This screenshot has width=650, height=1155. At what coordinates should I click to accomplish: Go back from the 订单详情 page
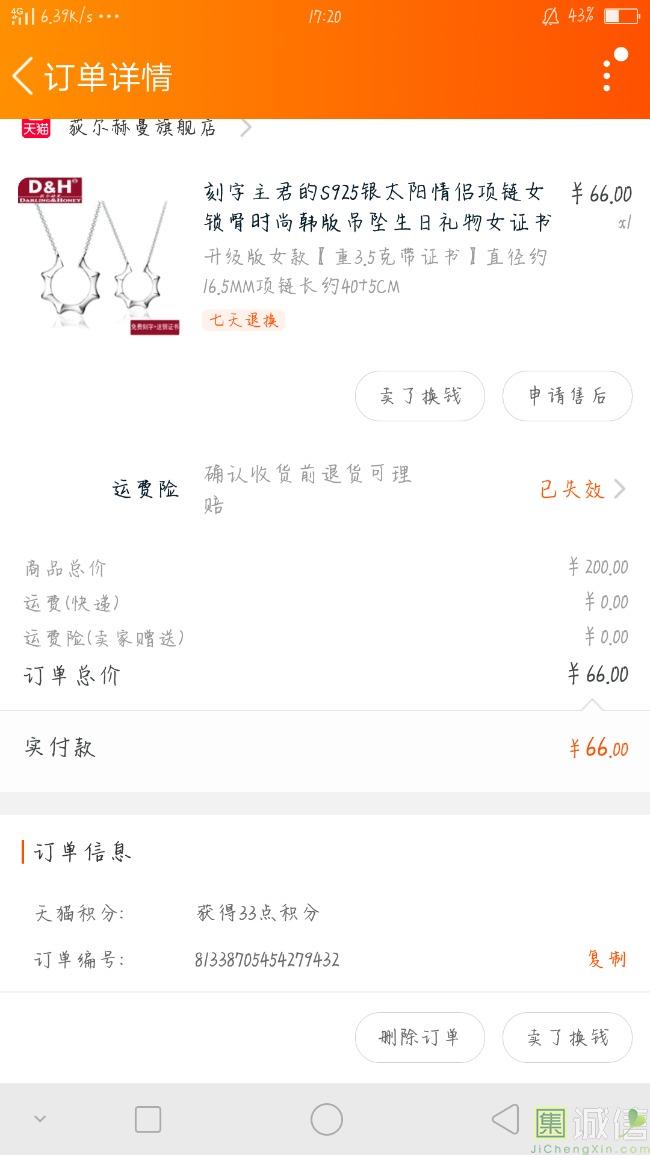24,76
